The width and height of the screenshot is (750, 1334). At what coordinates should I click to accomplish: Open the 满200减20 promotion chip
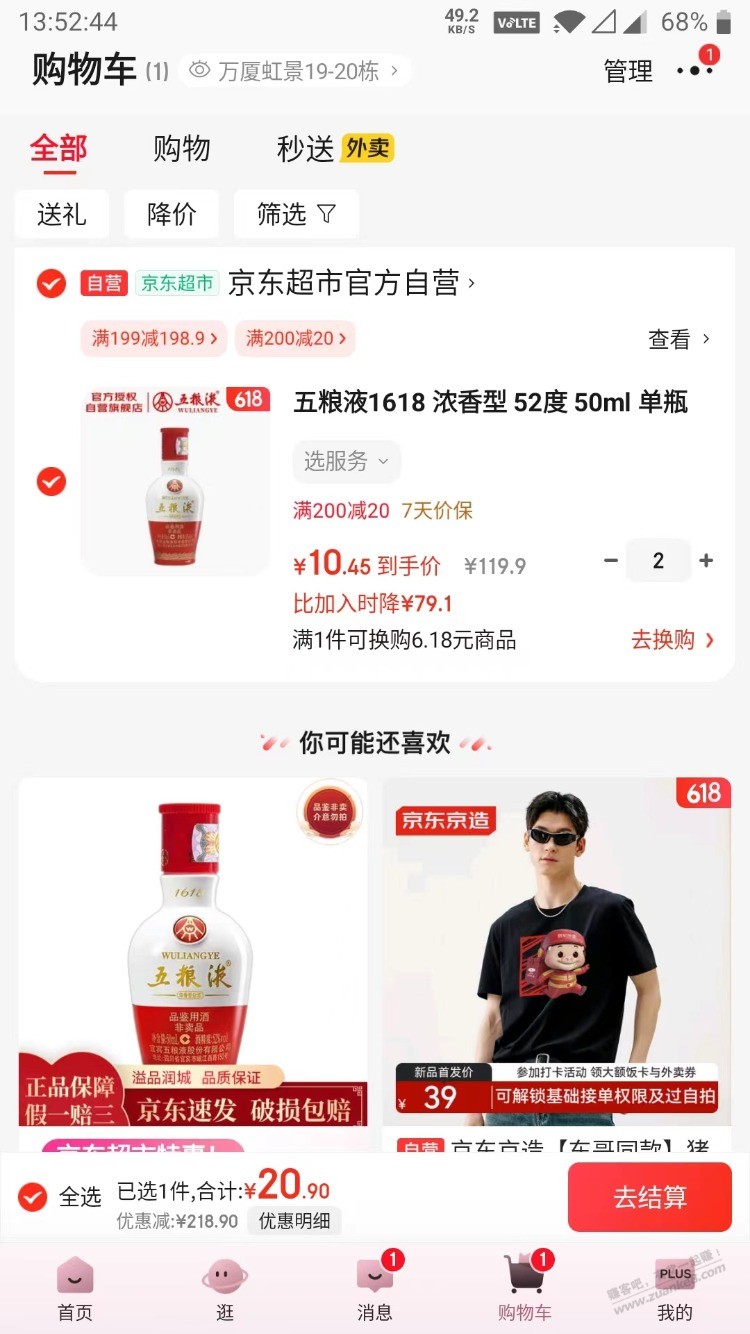[x=295, y=339]
